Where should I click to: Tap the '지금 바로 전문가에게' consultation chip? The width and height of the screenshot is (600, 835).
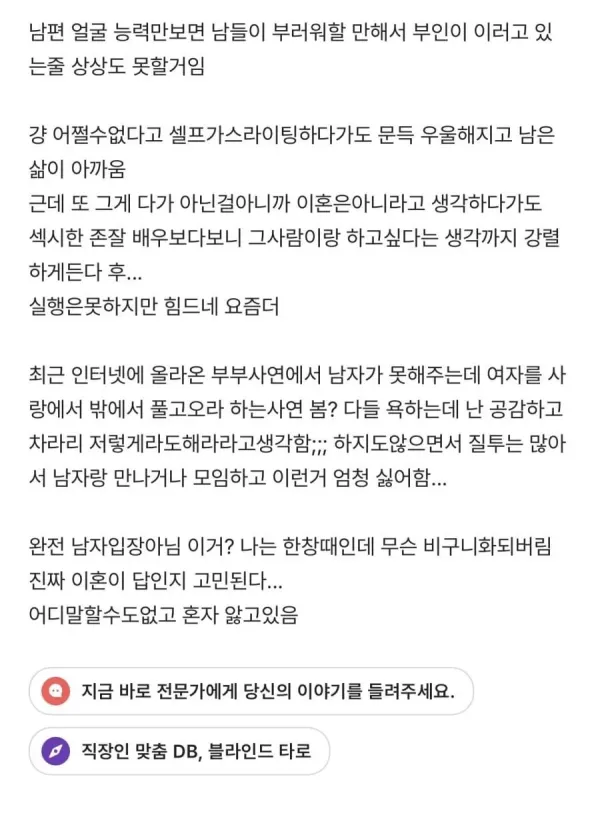pos(251,691)
